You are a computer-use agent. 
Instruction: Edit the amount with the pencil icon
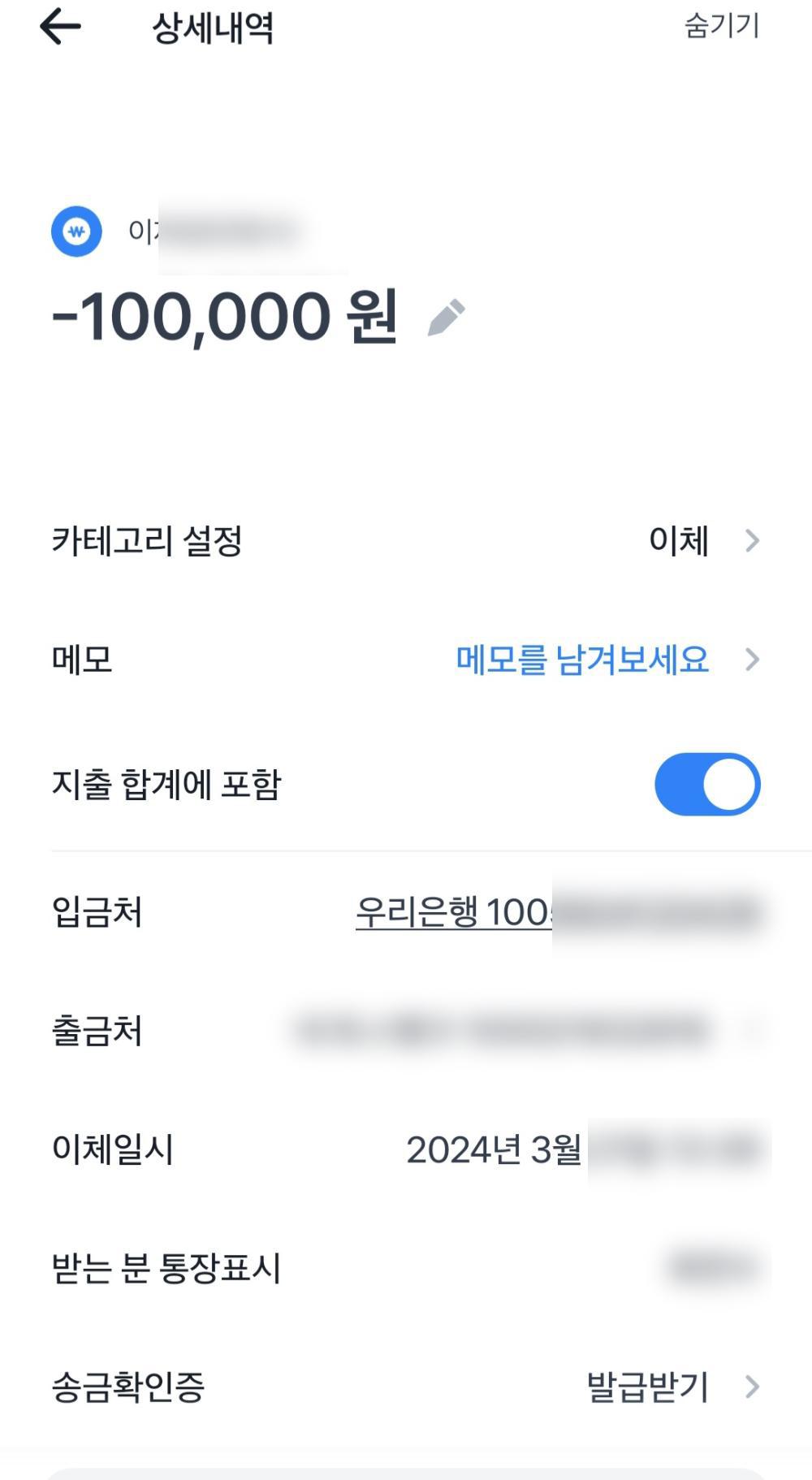click(x=446, y=318)
